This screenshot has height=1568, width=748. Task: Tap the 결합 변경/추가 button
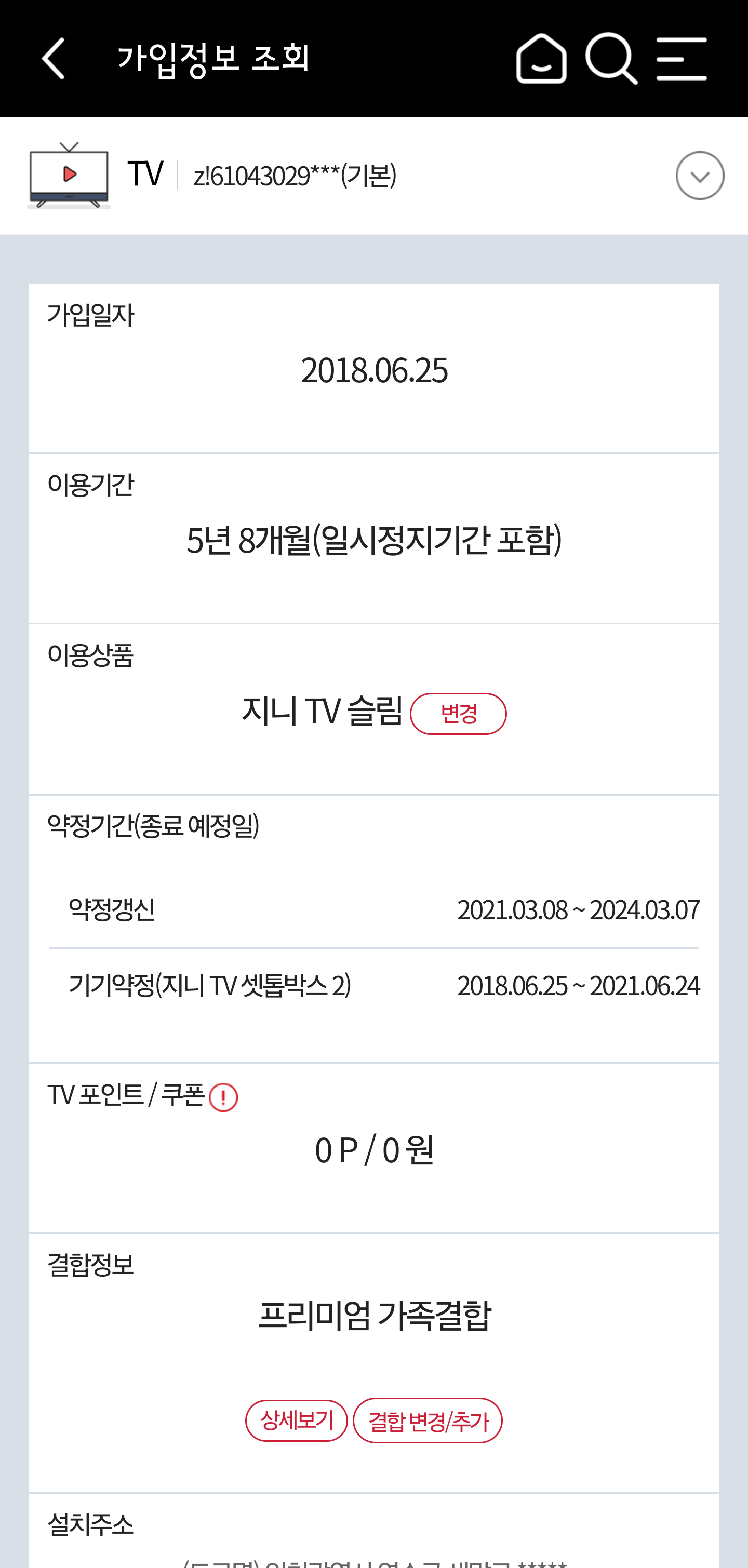click(428, 1420)
